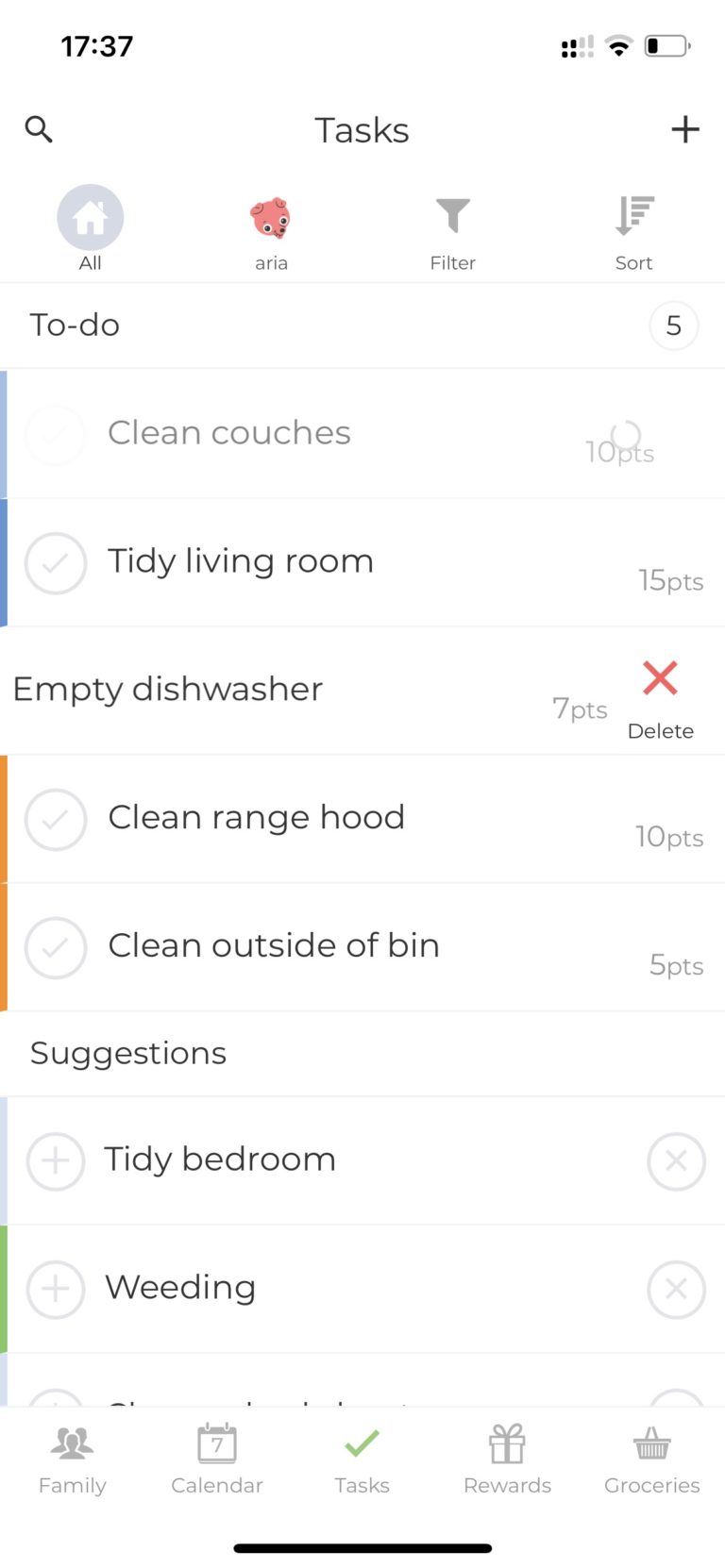
Task: Check off Clean range hood task
Action: click(x=56, y=820)
